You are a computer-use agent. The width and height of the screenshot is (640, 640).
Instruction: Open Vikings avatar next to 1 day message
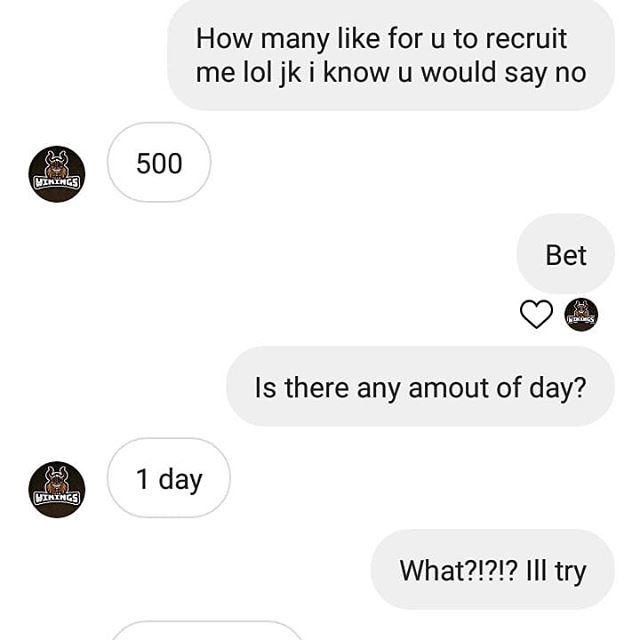[x=57, y=490]
